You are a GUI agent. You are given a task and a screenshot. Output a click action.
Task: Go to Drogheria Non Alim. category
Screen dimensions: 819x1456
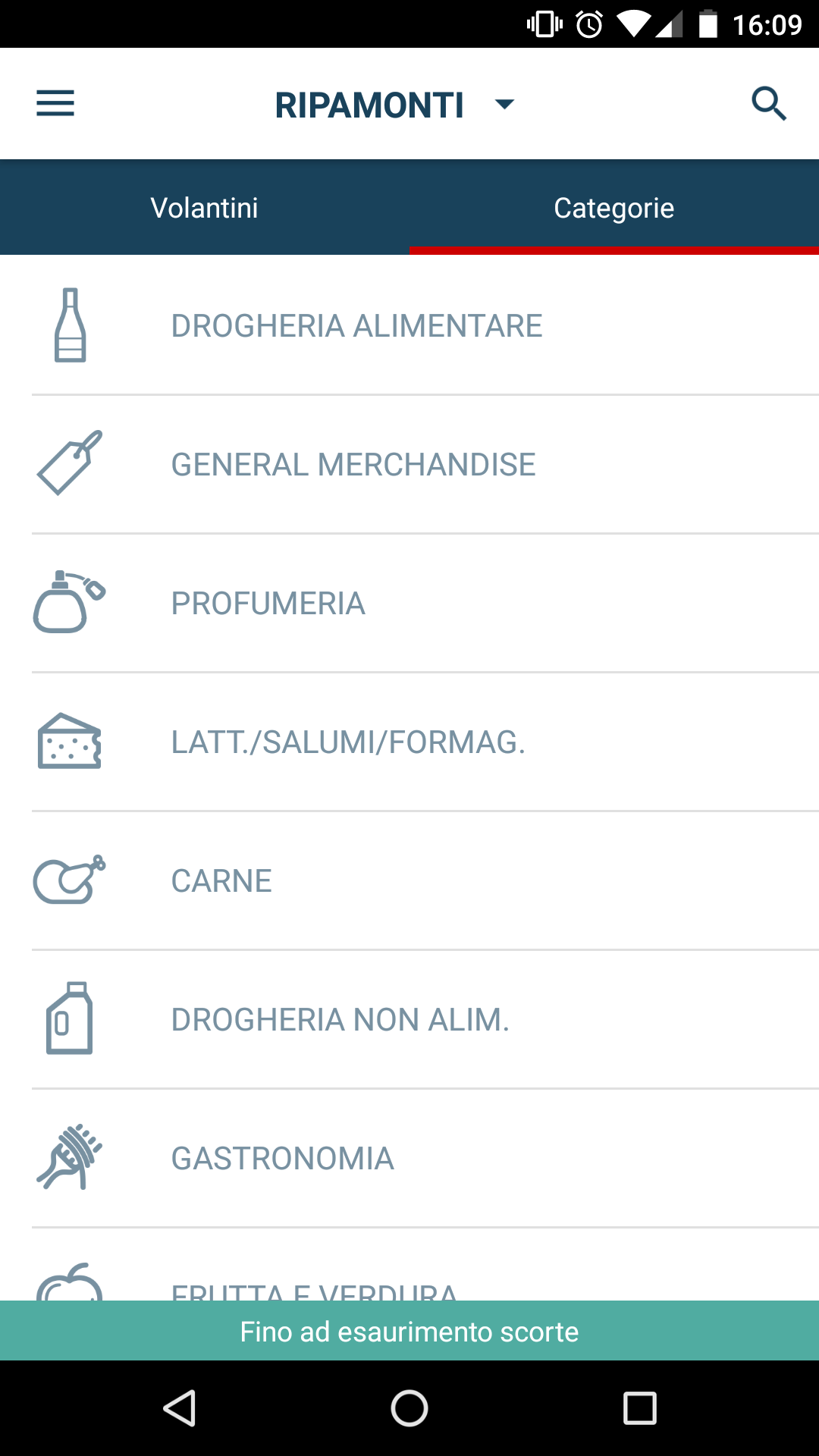[340, 1020]
